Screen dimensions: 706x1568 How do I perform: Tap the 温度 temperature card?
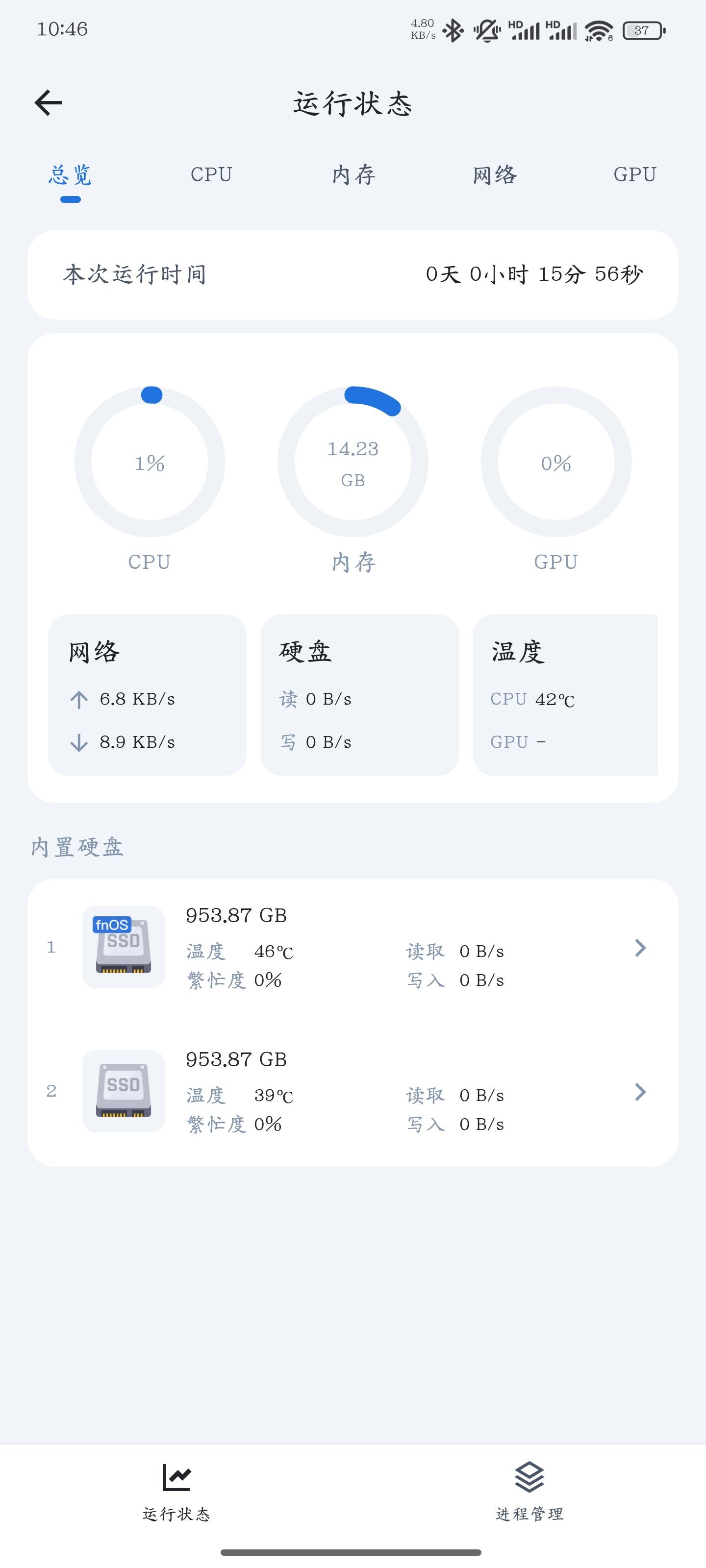click(x=565, y=694)
